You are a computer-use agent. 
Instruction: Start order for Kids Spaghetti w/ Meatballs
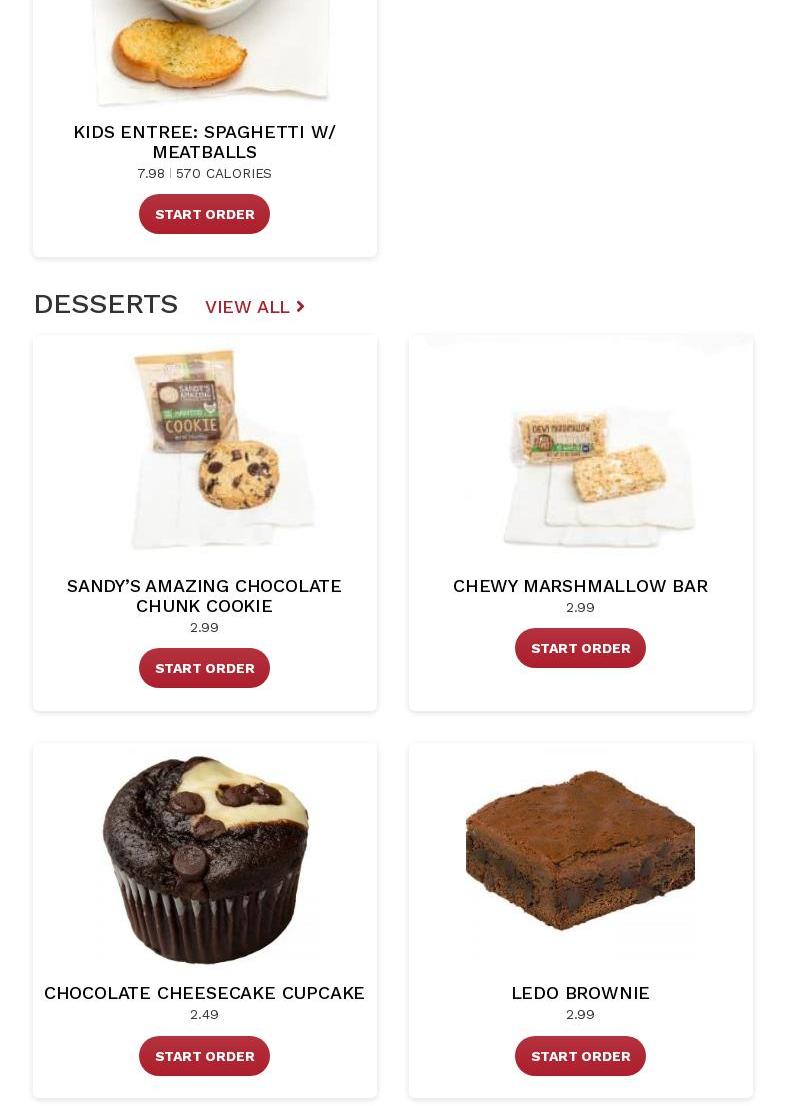point(204,214)
